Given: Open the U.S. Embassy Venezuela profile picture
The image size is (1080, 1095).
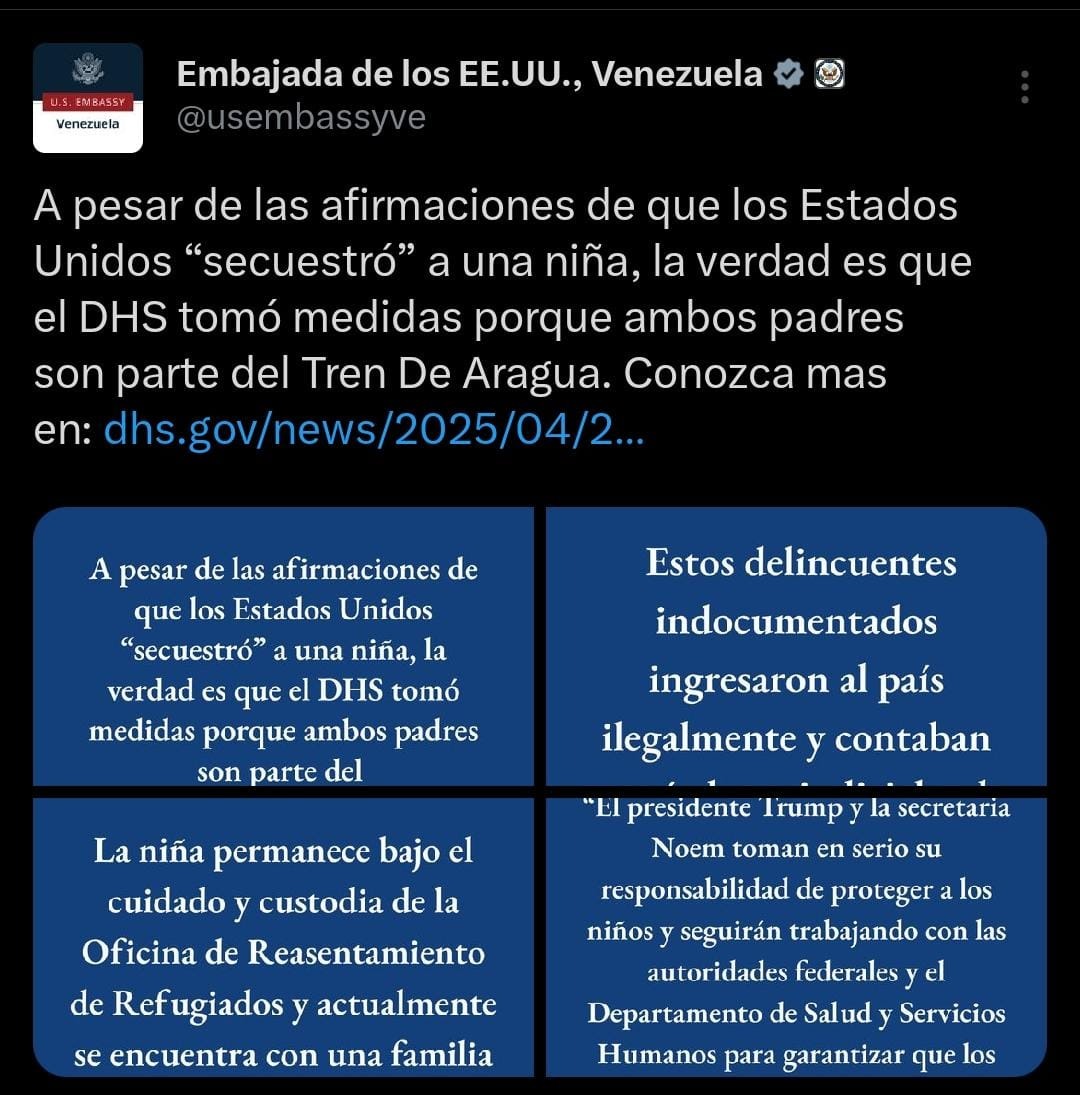Looking at the screenshot, I should [x=88, y=98].
